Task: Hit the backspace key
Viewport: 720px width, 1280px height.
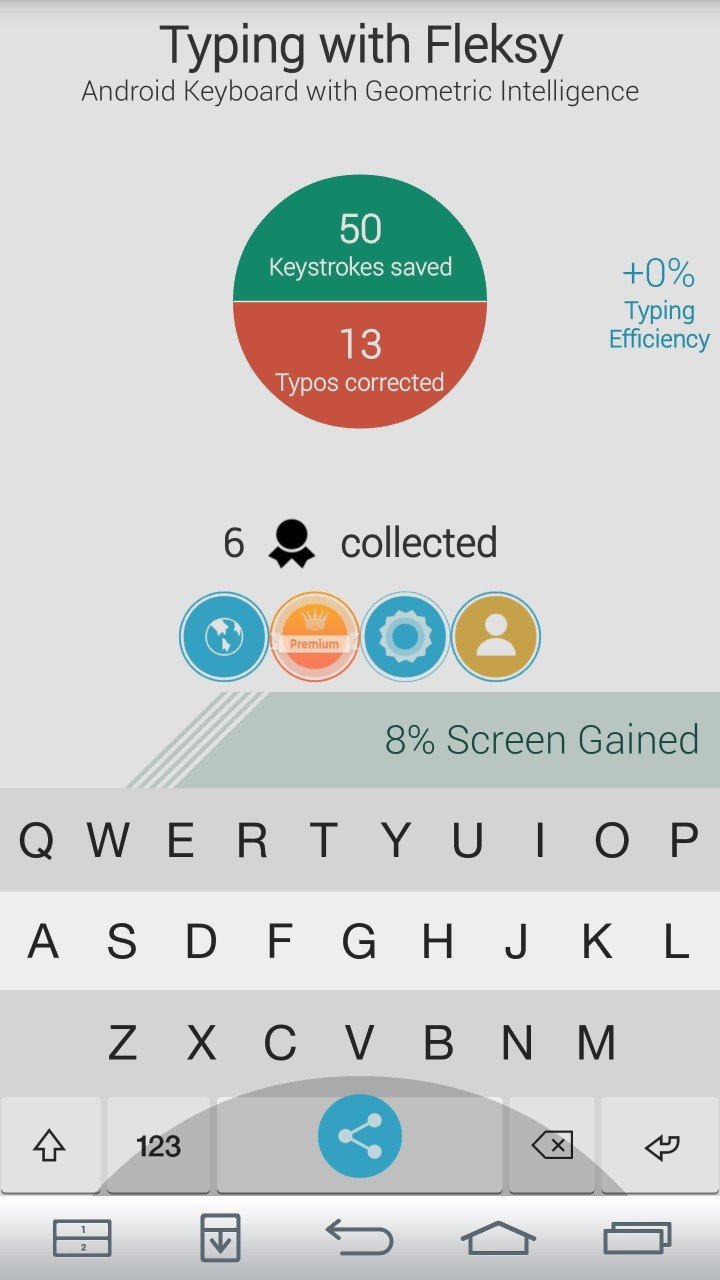Action: (x=552, y=1146)
